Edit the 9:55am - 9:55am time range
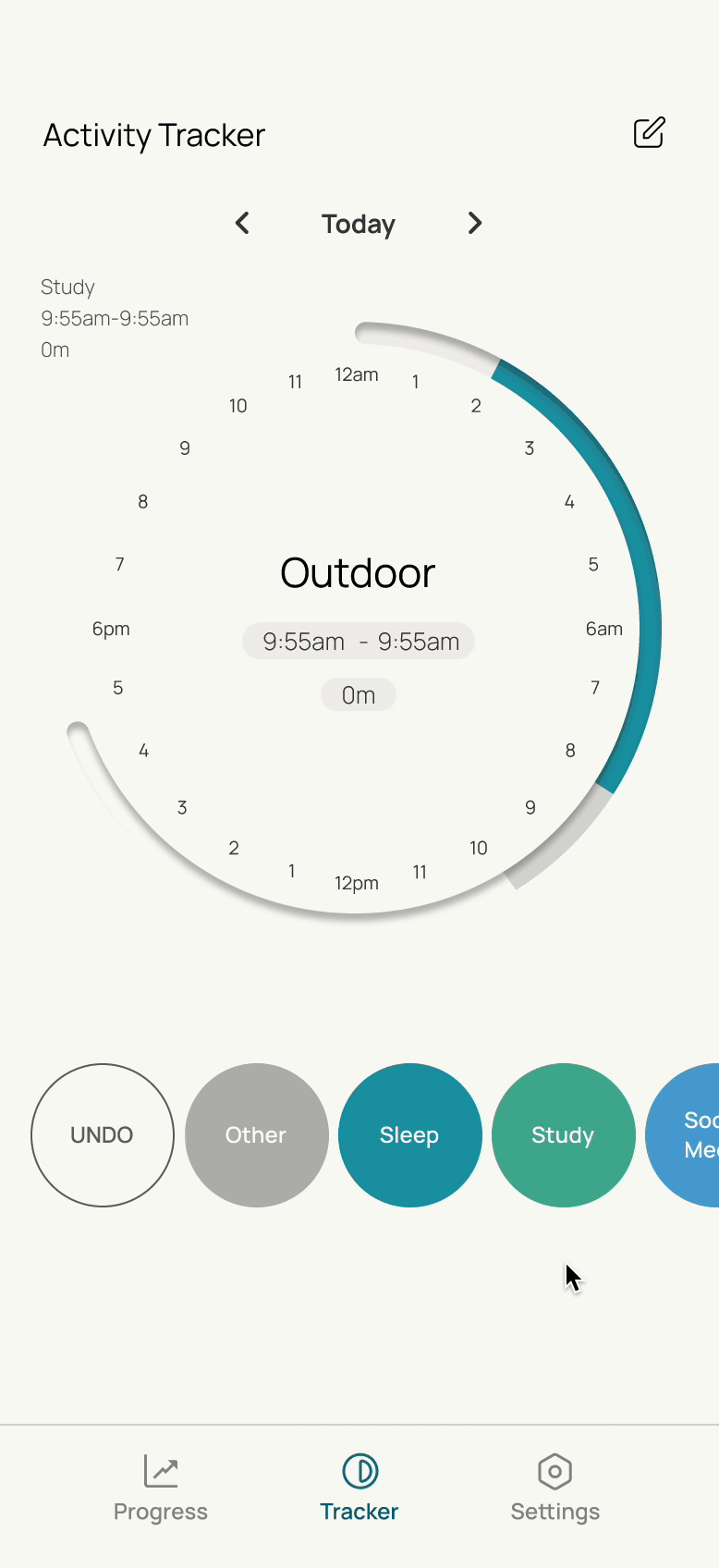Image resolution: width=719 pixels, height=1568 pixels. tap(359, 642)
